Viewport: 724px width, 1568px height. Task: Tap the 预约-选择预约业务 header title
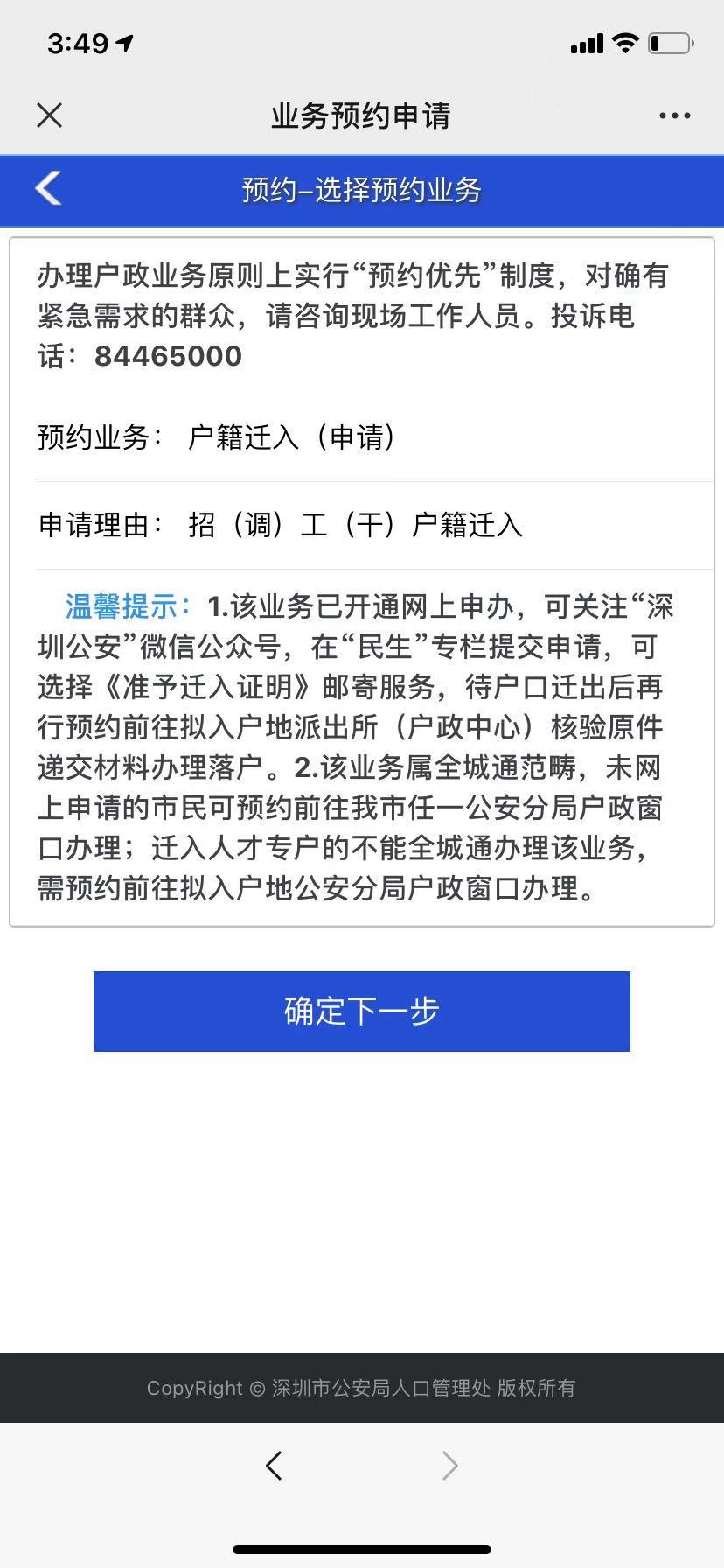362,188
